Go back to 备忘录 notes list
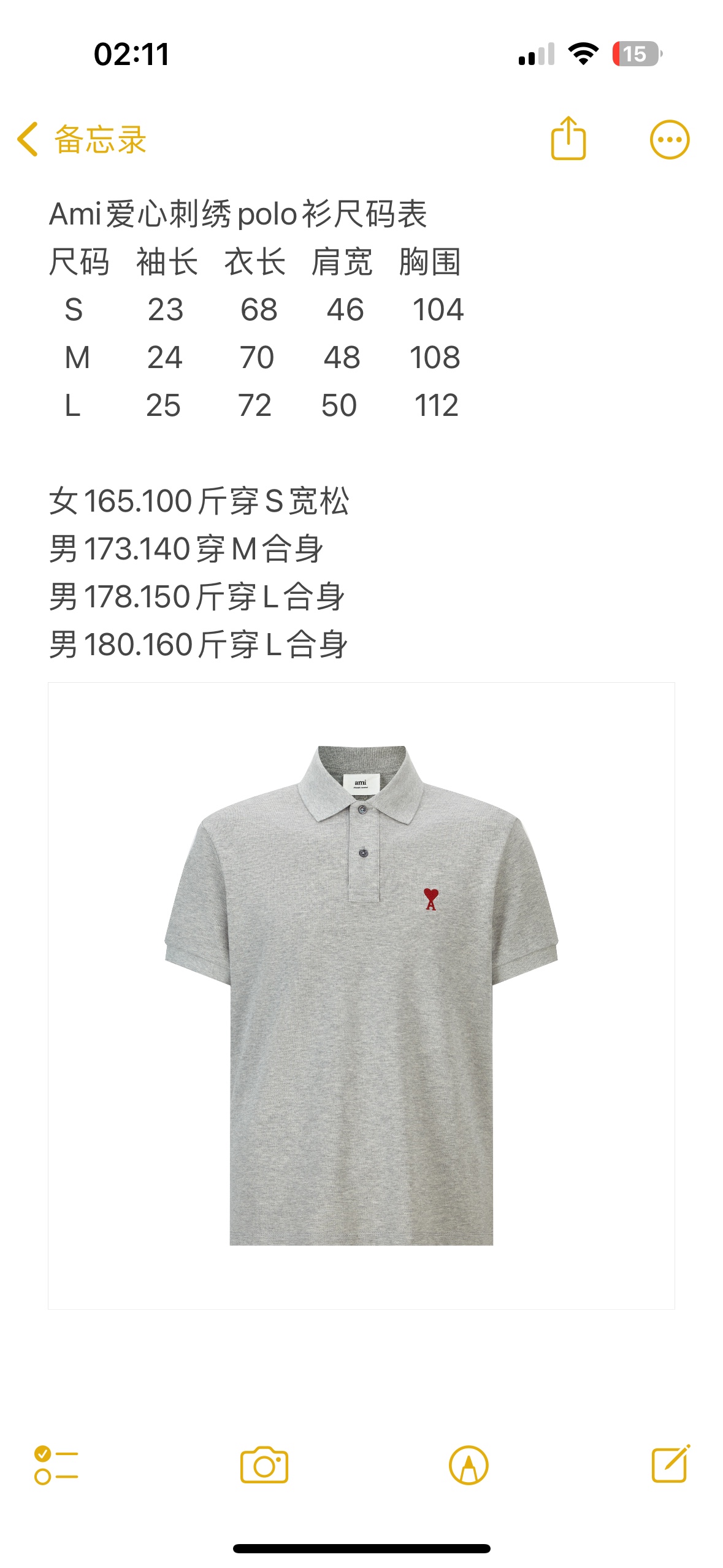This screenshot has height=1568, width=723. [82, 140]
